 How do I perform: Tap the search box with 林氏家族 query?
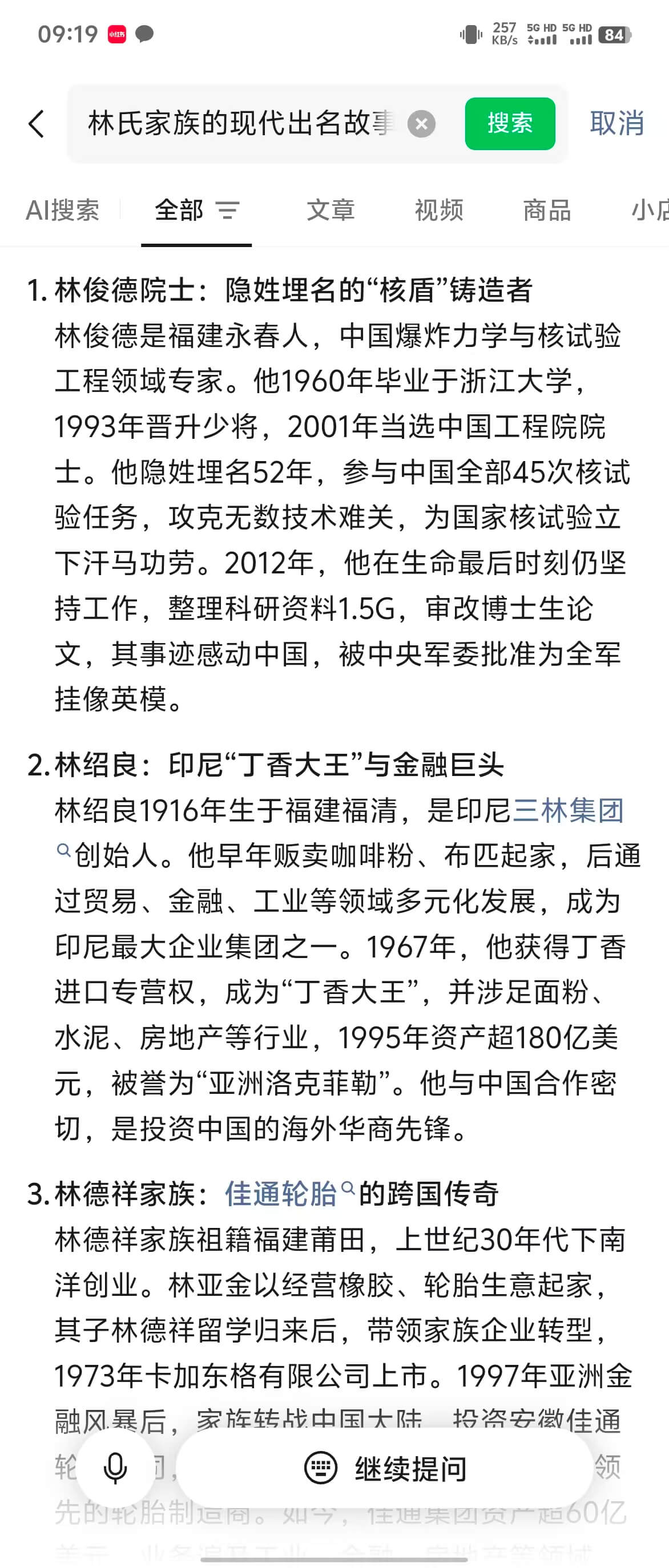pos(240,124)
